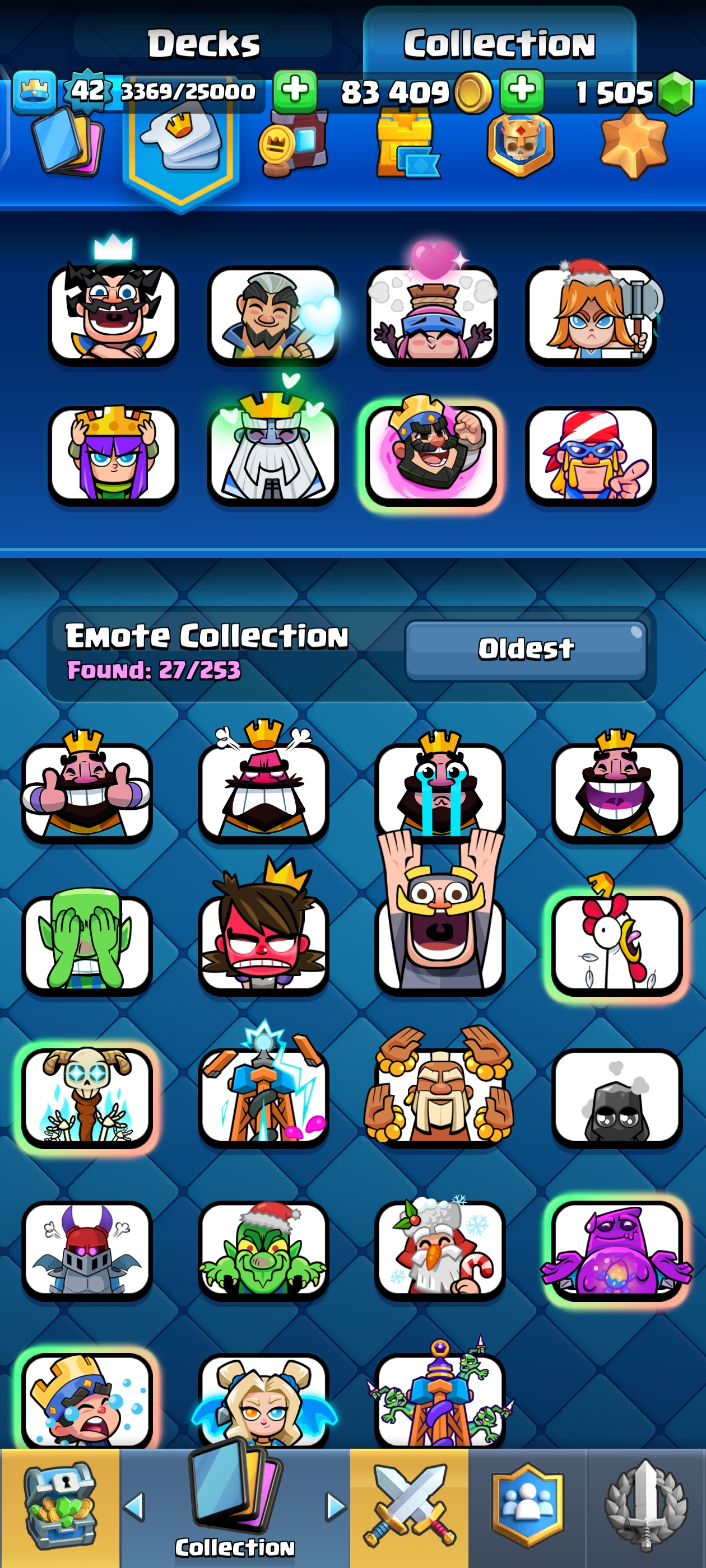706x1568 pixels.
Task: Go to the Shop chest tab
Action: tap(60, 1506)
